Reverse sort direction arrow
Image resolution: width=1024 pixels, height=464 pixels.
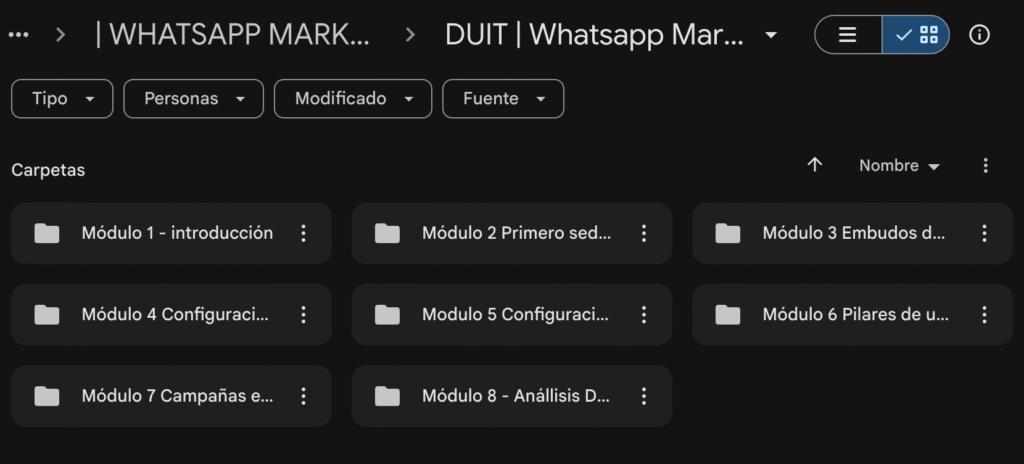[x=815, y=165]
